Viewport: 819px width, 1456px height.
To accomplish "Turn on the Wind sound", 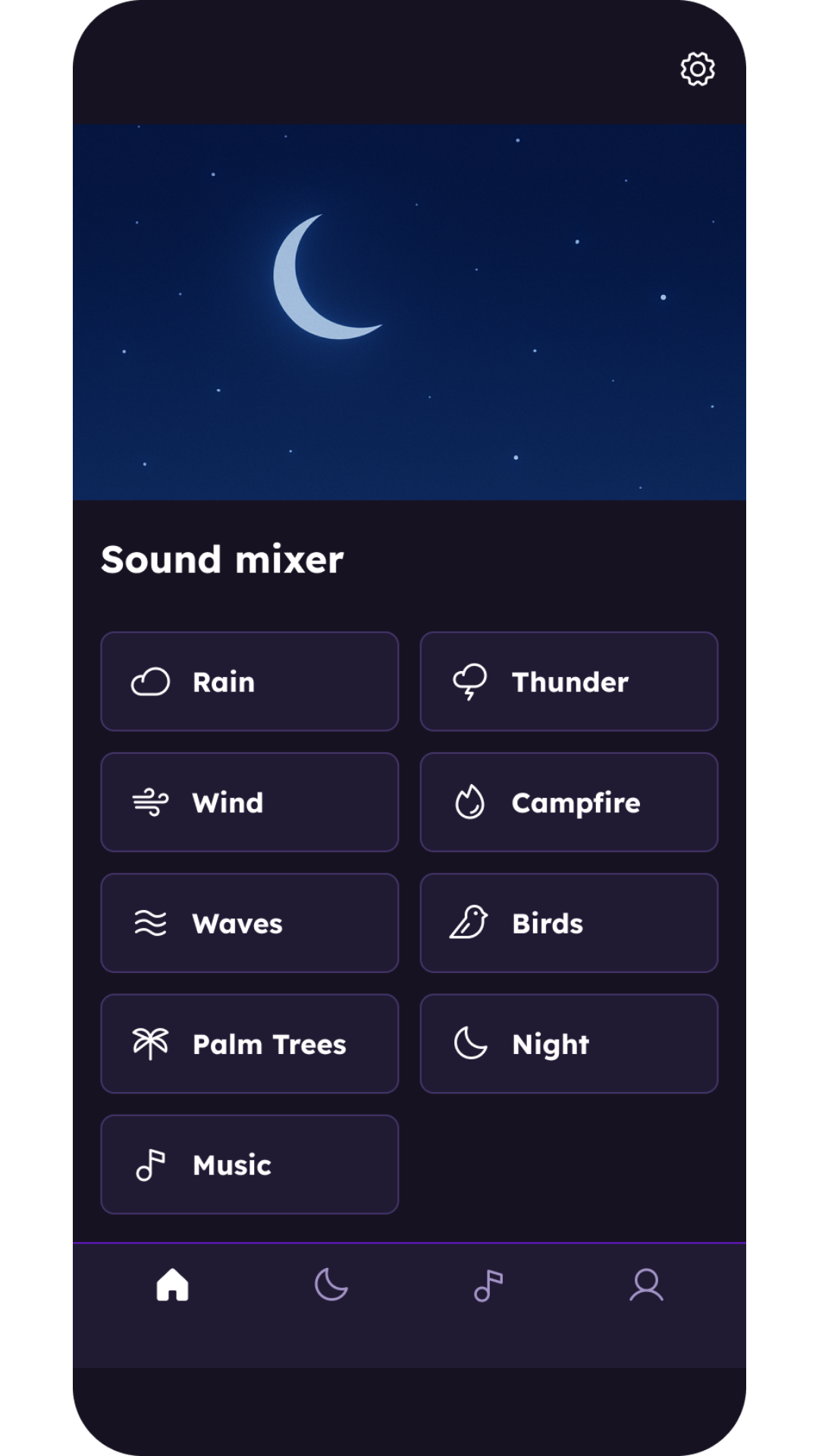I will pos(249,802).
